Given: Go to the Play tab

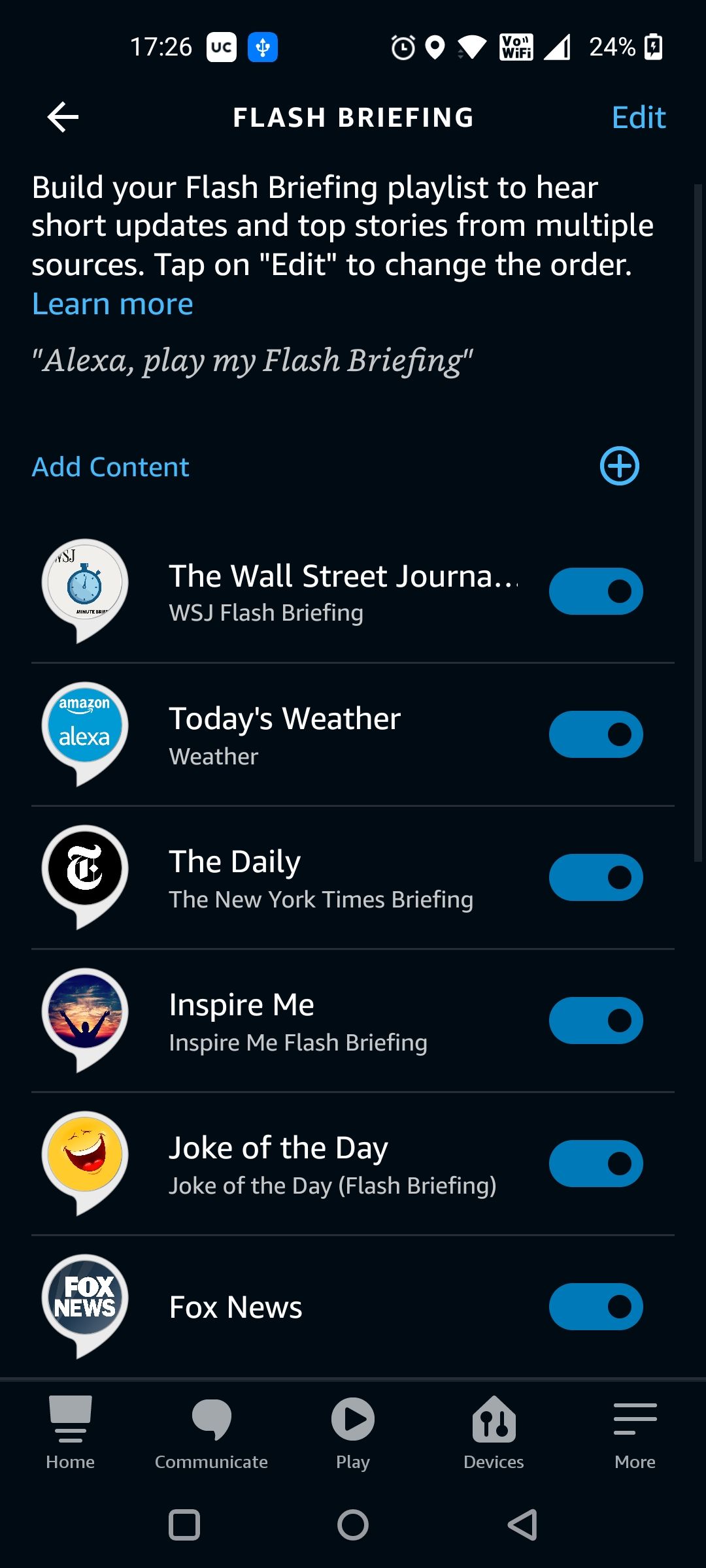Looking at the screenshot, I should [353, 1432].
